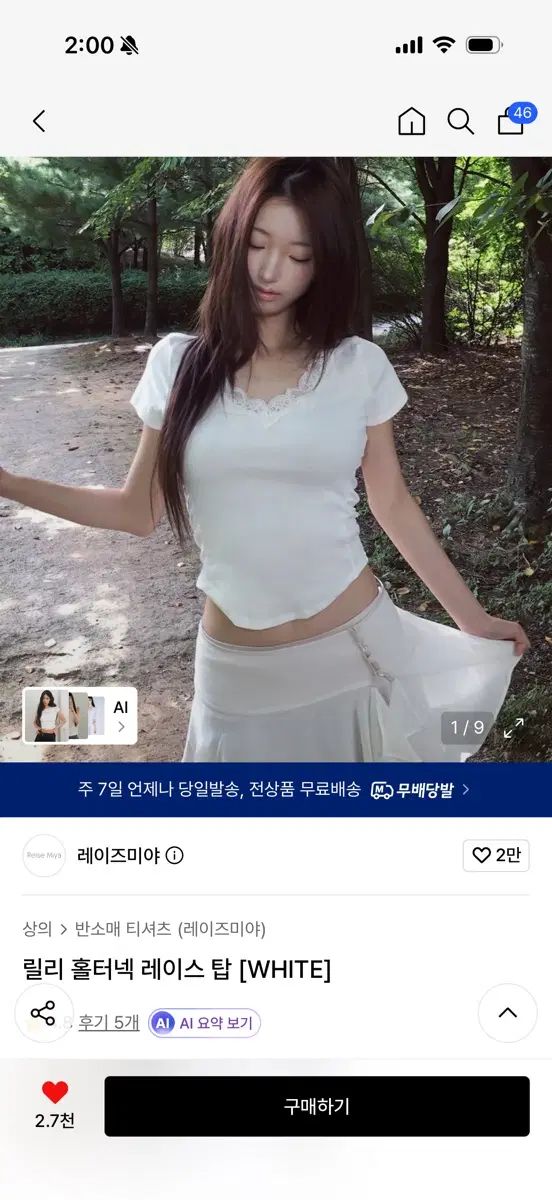Open the search magnifier
552x1200 pixels.
click(x=460, y=121)
